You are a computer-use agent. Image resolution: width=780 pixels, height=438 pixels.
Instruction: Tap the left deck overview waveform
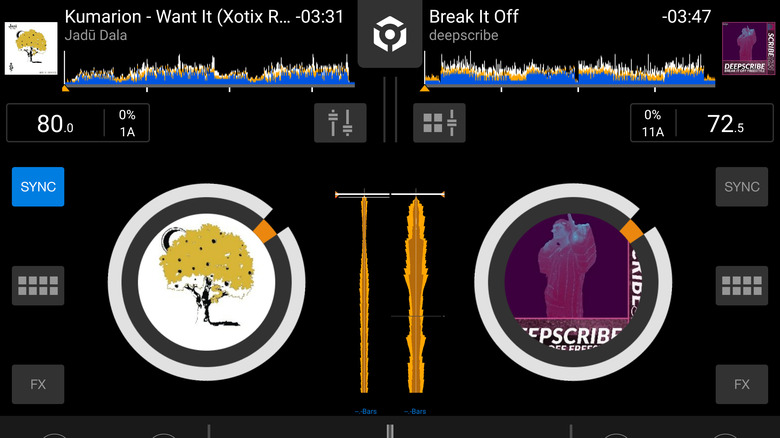[x=208, y=70]
